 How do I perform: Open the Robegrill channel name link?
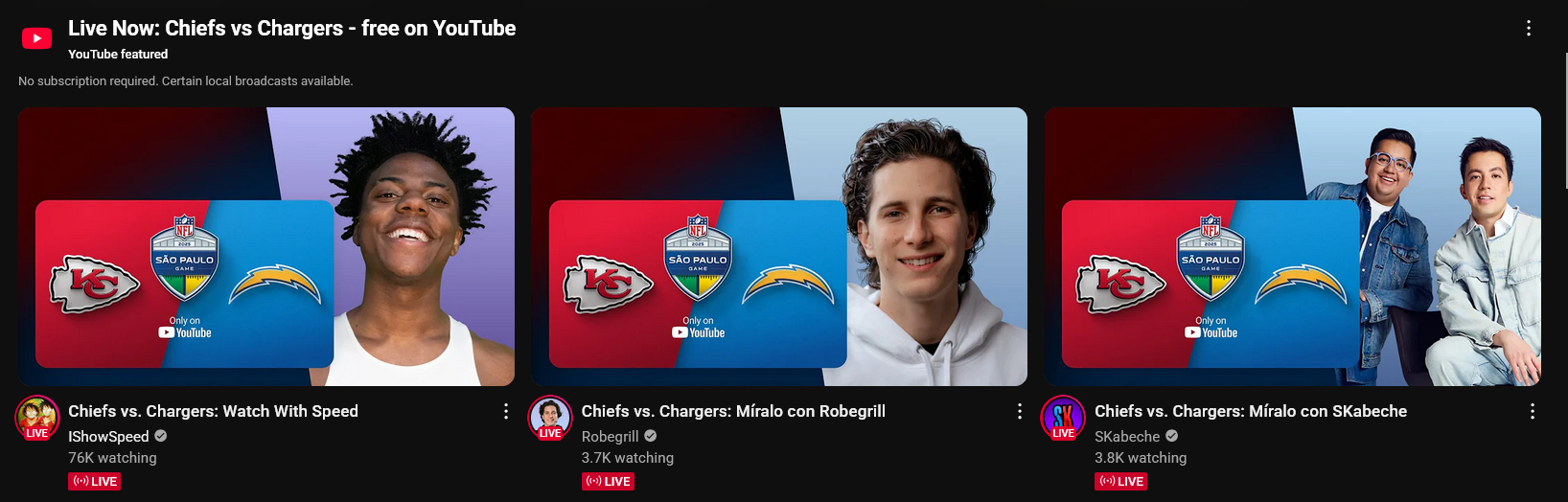coord(610,436)
